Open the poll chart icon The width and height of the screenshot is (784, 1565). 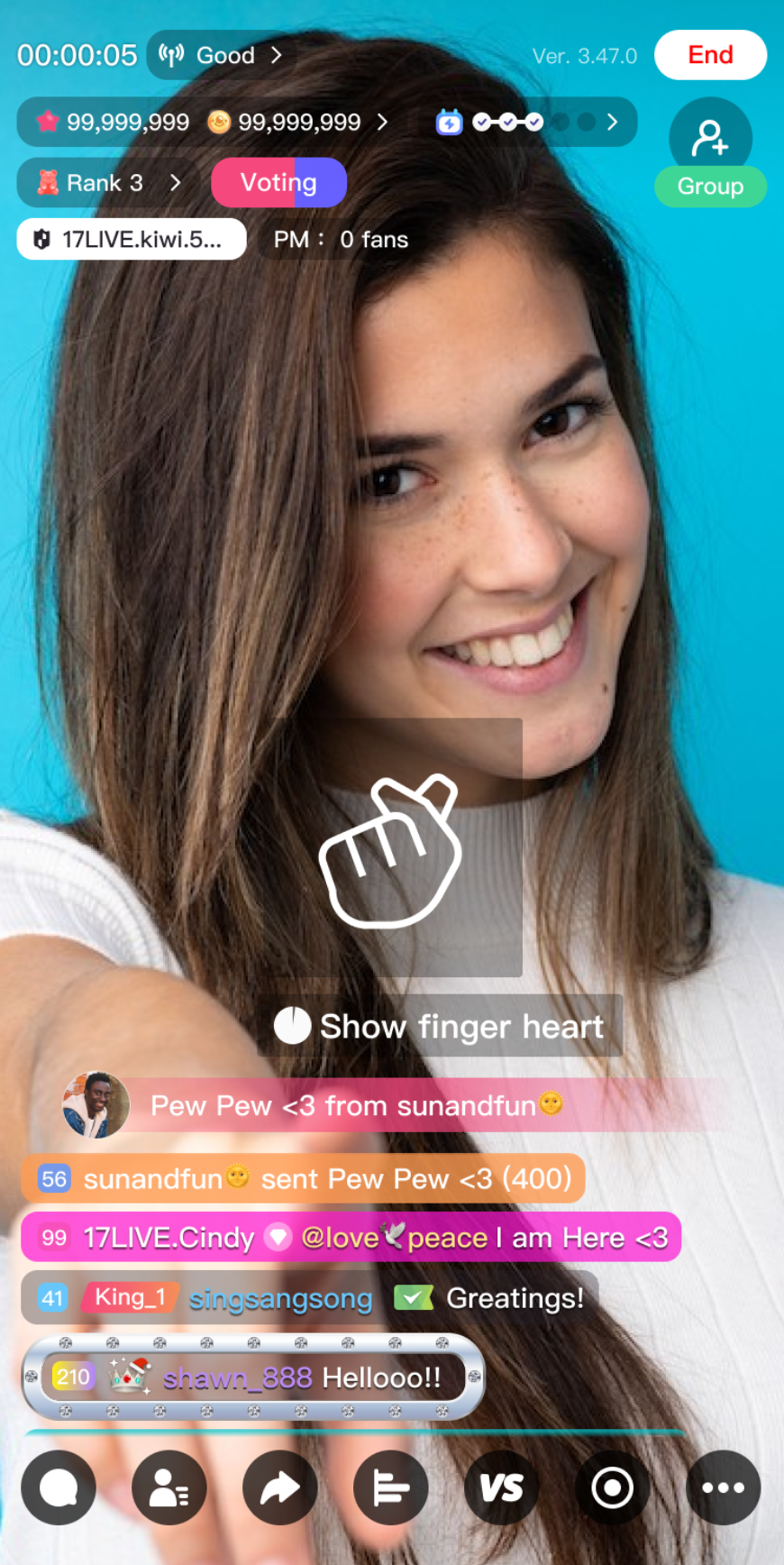coord(391,1487)
